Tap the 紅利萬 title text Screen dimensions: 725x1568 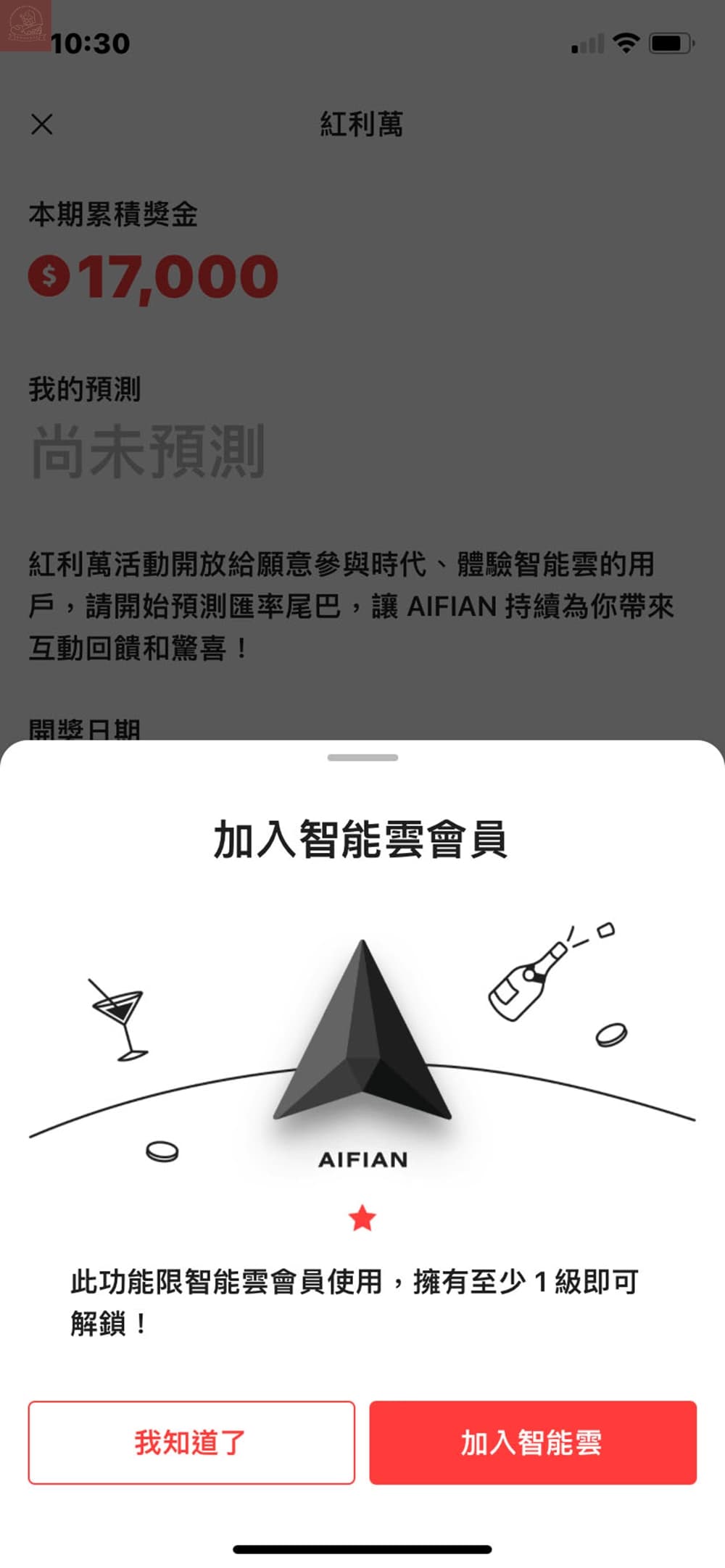362,123
